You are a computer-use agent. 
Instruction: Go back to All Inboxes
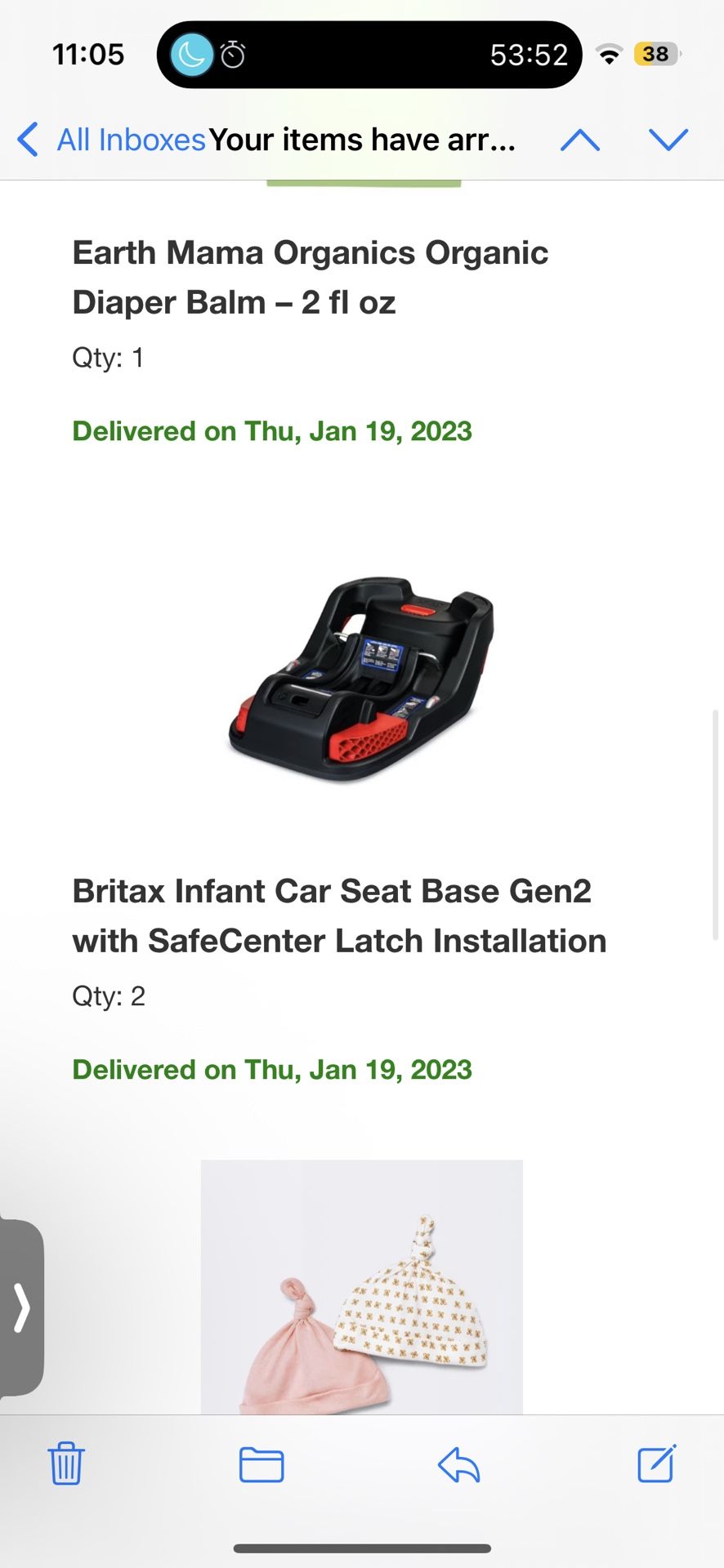tap(111, 140)
